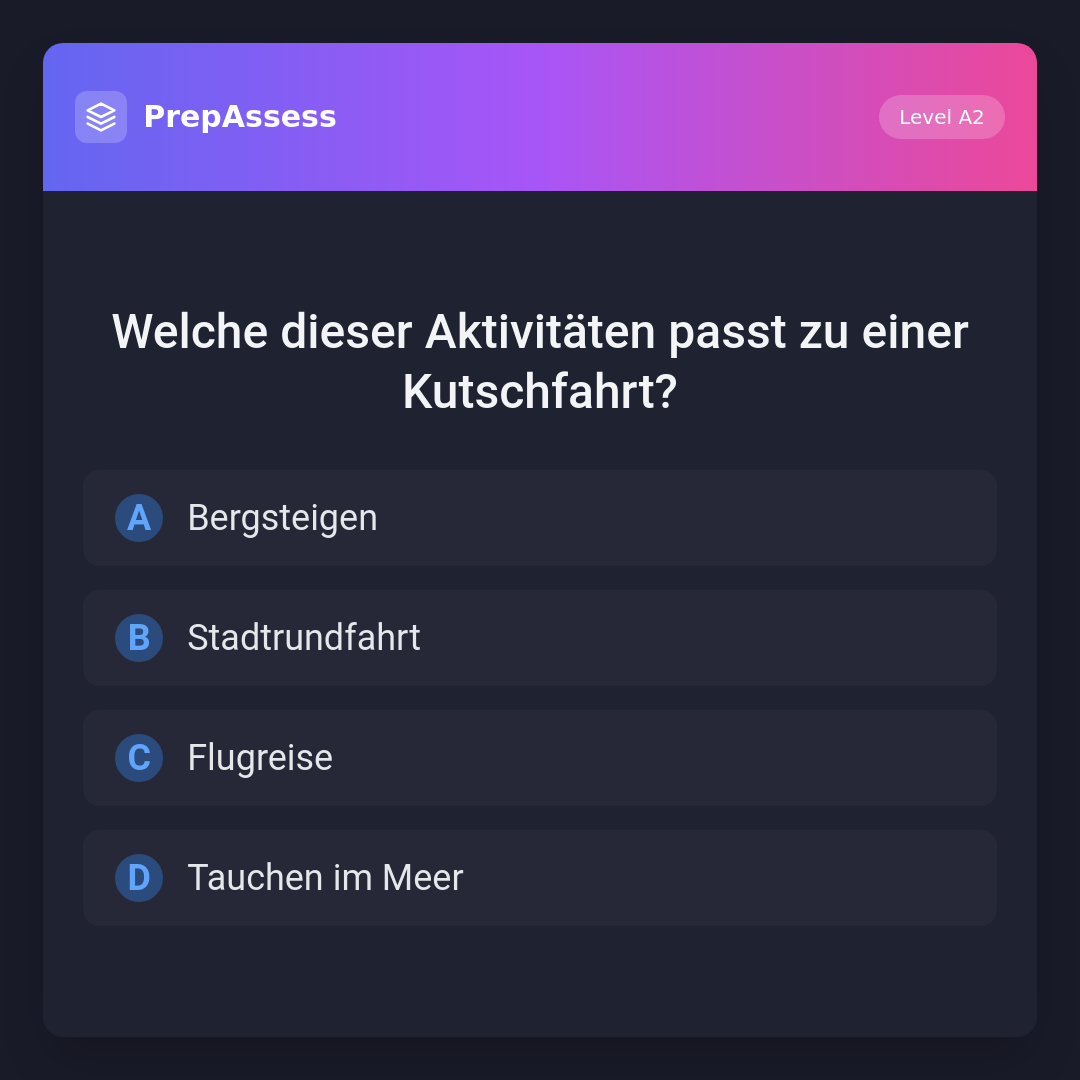Image resolution: width=1080 pixels, height=1080 pixels.
Task: Choose Stadtrundfahrt as the answer
Action: click(540, 638)
